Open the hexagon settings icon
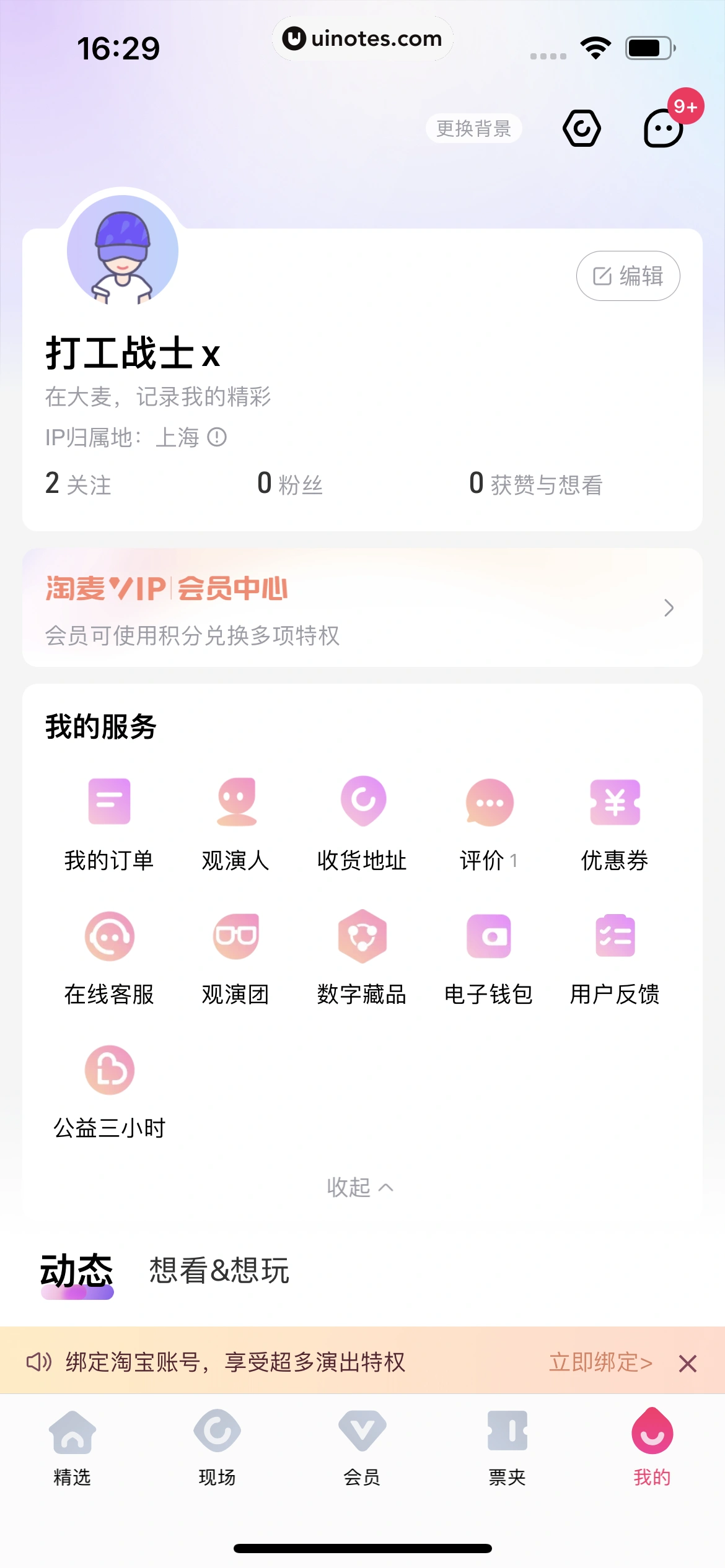Image resolution: width=725 pixels, height=1568 pixels. click(x=581, y=128)
